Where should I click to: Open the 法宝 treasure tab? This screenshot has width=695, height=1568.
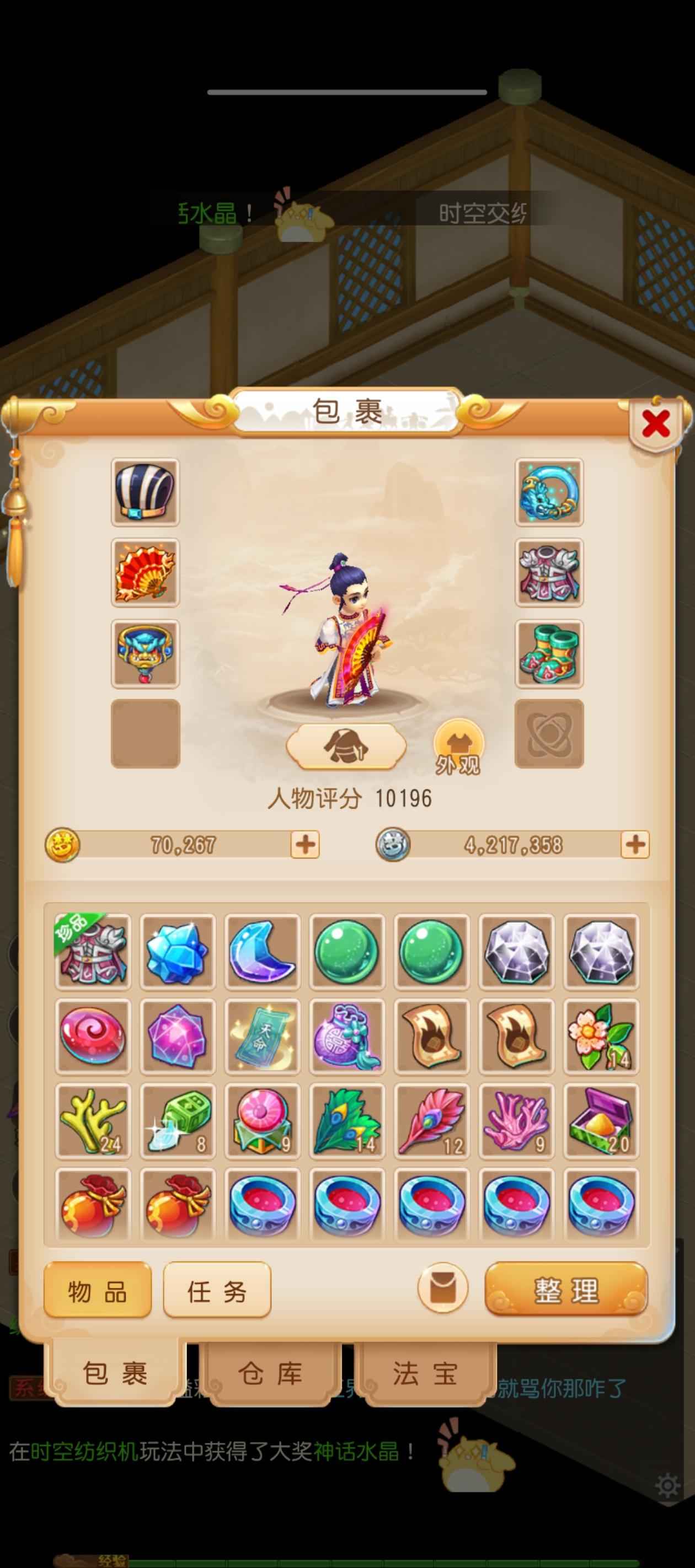point(425,1374)
